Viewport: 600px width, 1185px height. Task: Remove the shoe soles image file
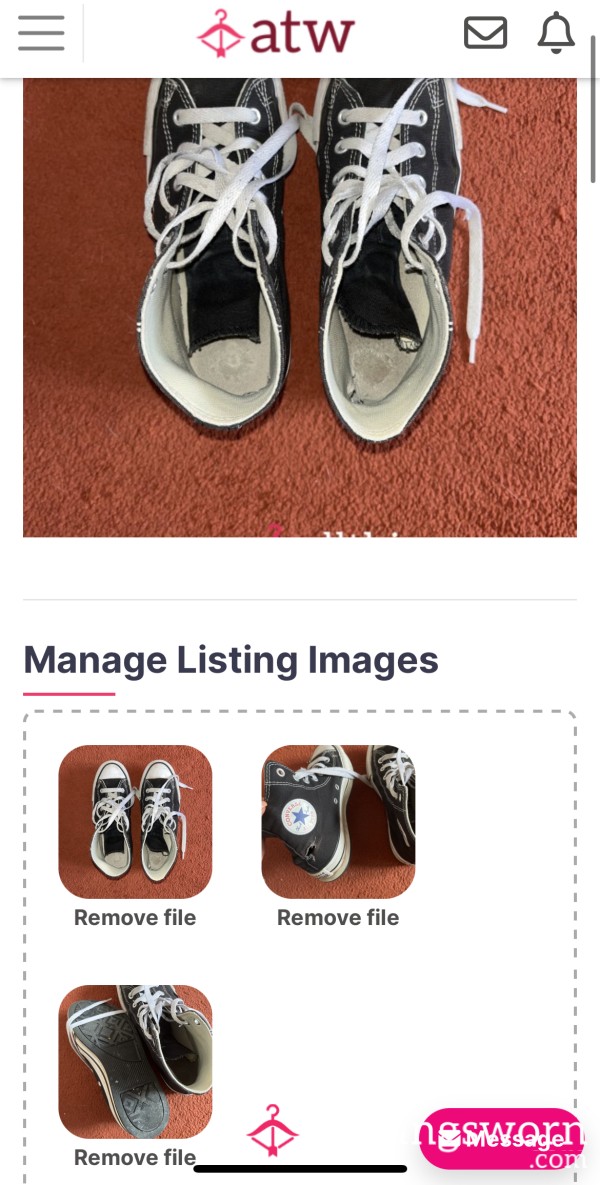135,1157
